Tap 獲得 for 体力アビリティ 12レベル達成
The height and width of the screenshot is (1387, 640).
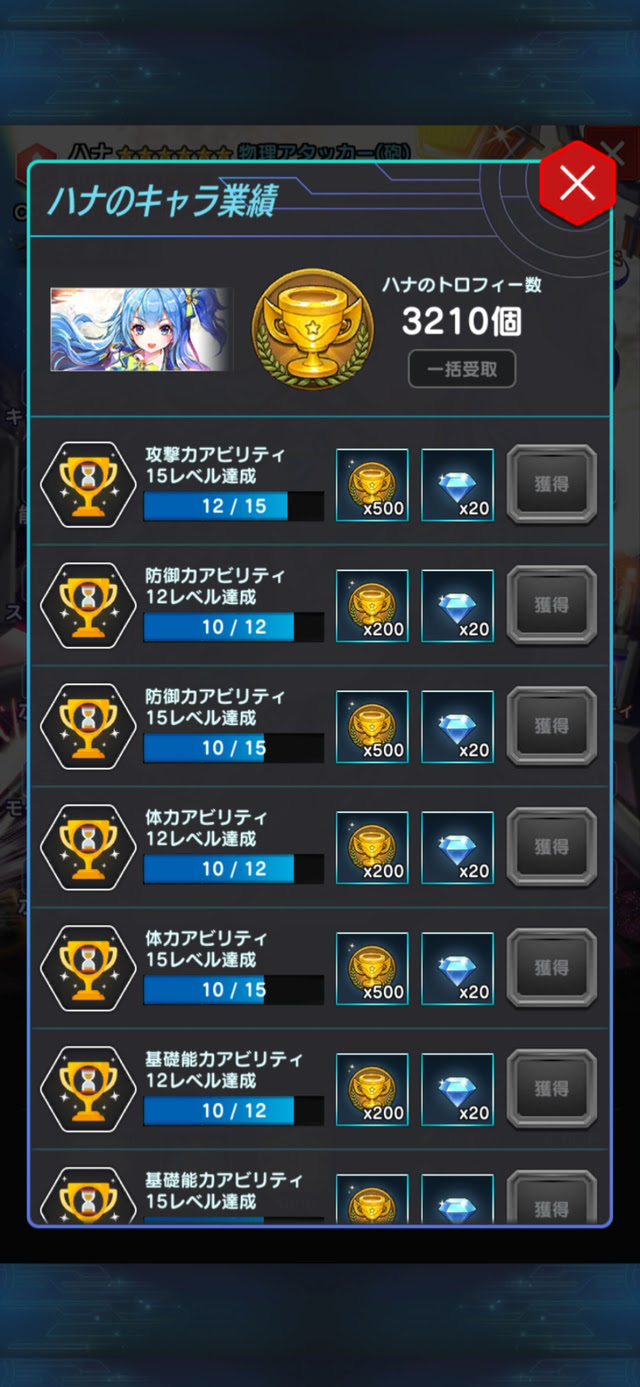coord(551,847)
